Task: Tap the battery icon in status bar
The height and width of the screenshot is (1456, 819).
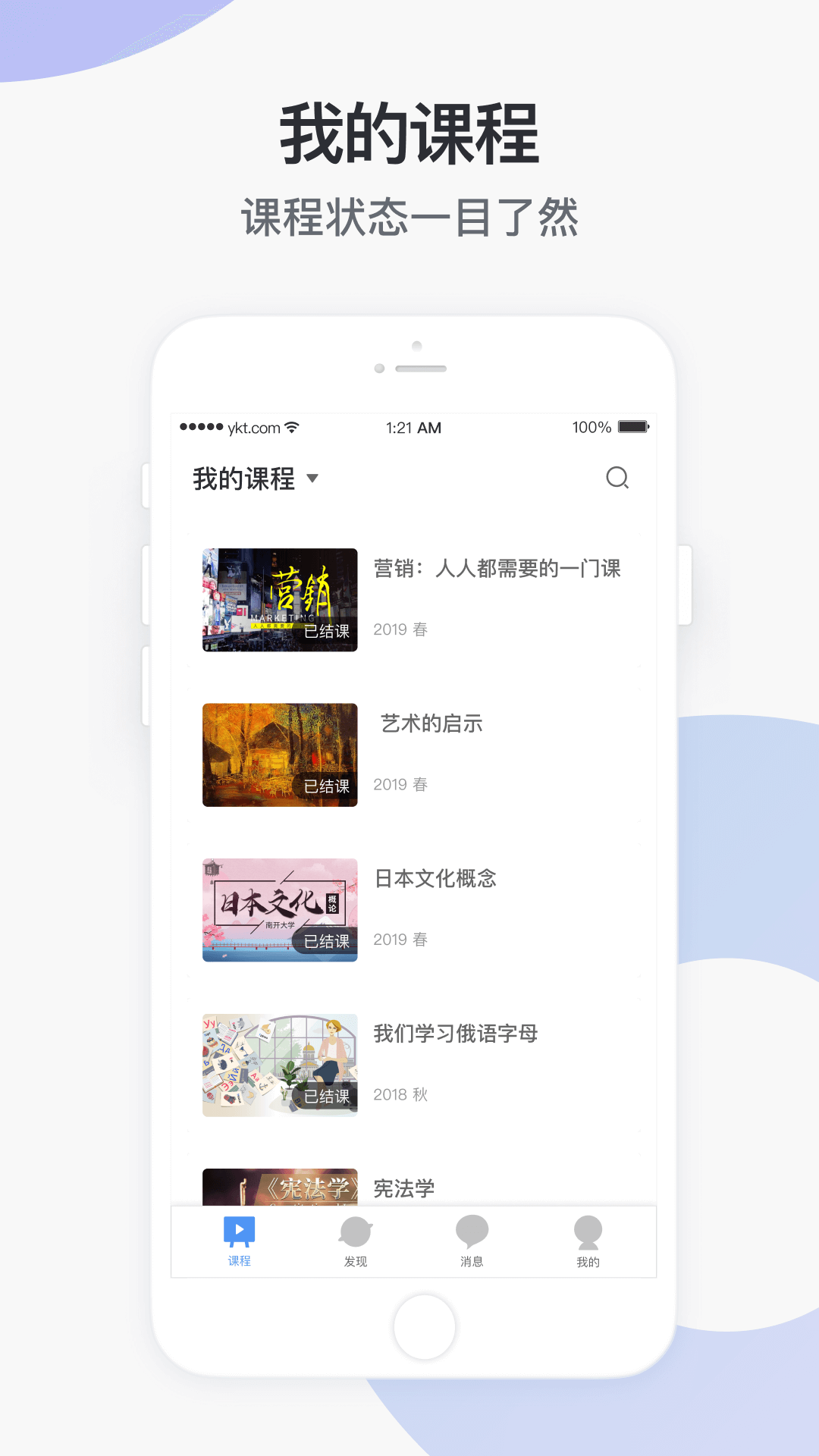Action: (x=634, y=427)
